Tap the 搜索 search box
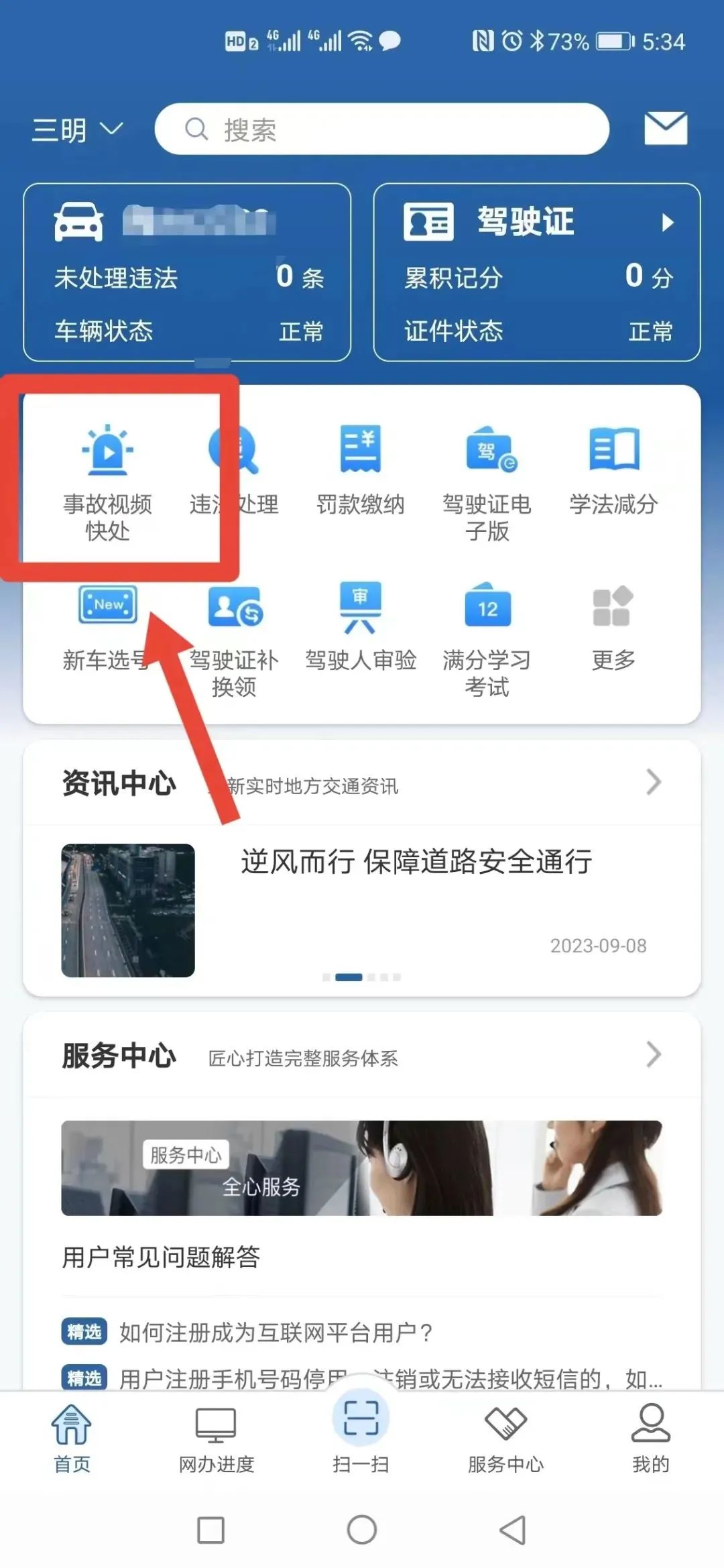 [x=381, y=129]
